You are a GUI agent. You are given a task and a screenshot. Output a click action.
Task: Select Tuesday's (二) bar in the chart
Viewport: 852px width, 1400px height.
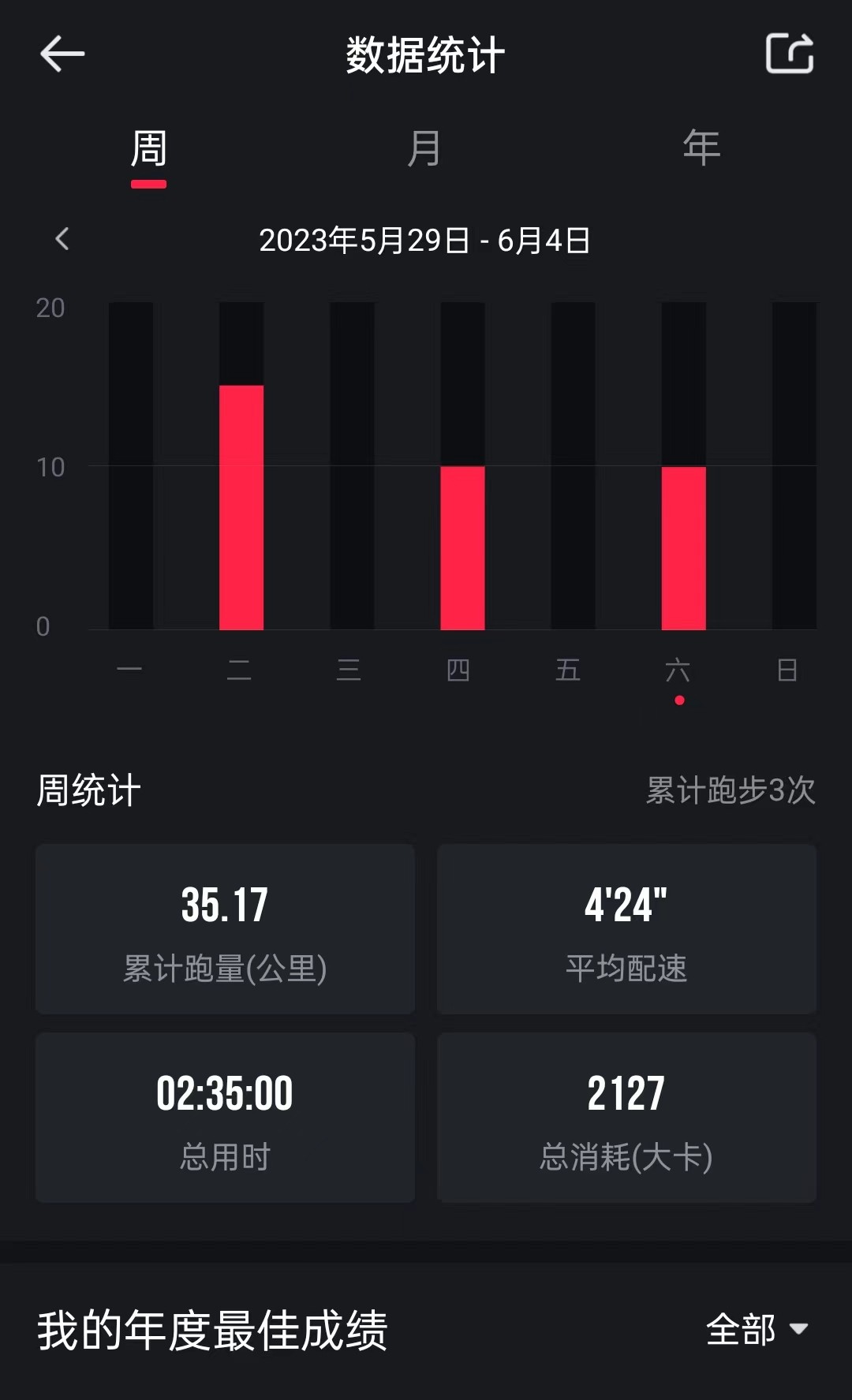point(241,507)
